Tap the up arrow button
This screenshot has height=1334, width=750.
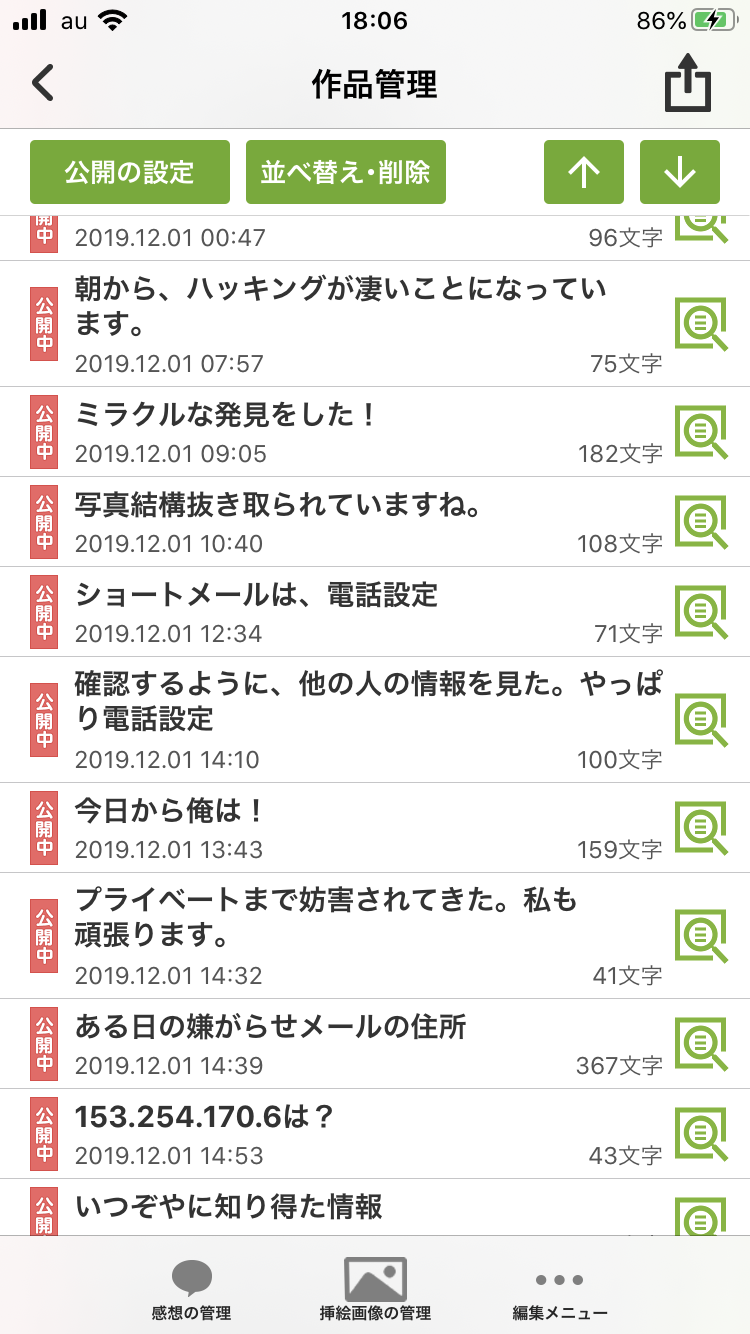point(584,172)
